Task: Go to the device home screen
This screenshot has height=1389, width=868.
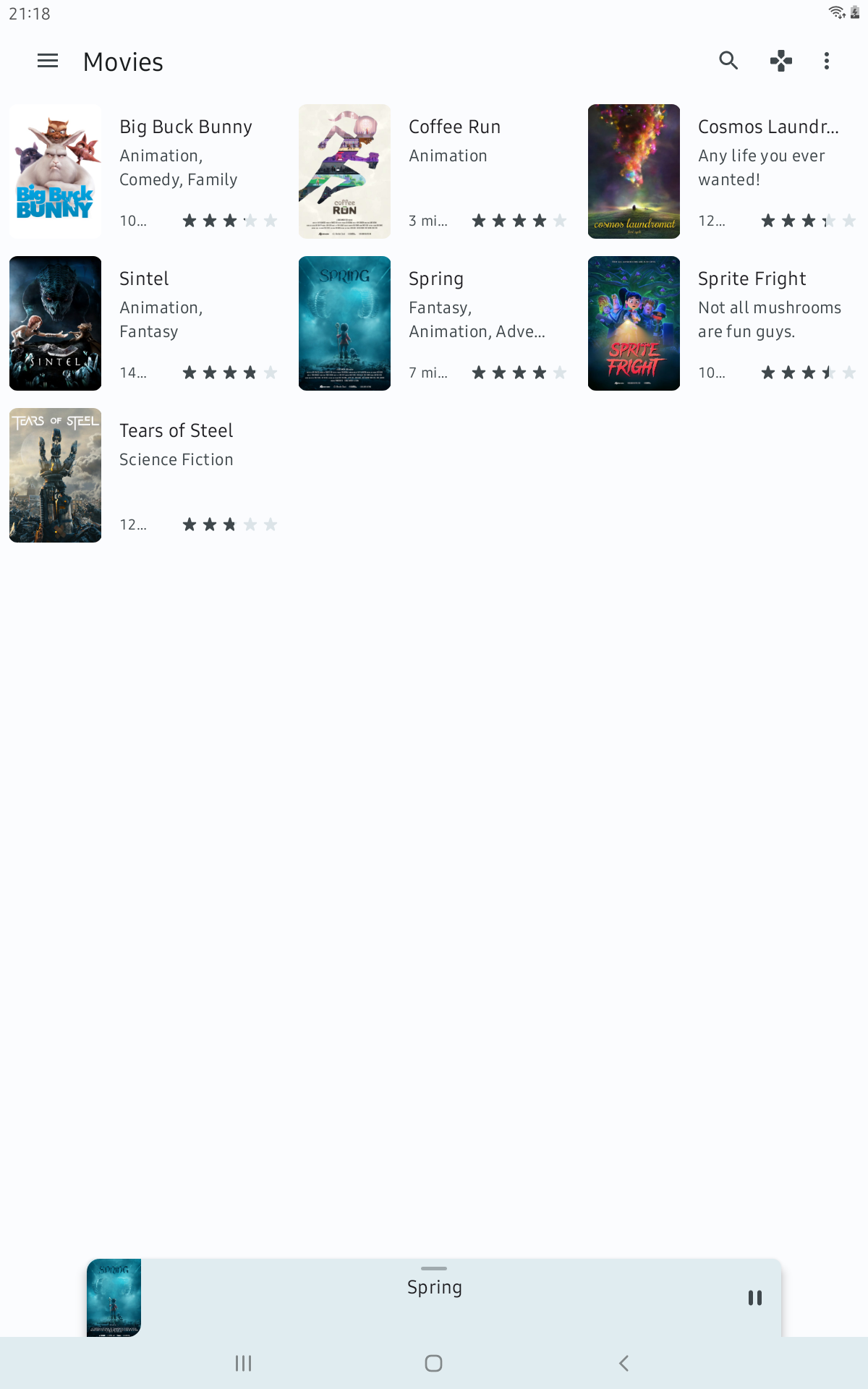Action: click(433, 1364)
